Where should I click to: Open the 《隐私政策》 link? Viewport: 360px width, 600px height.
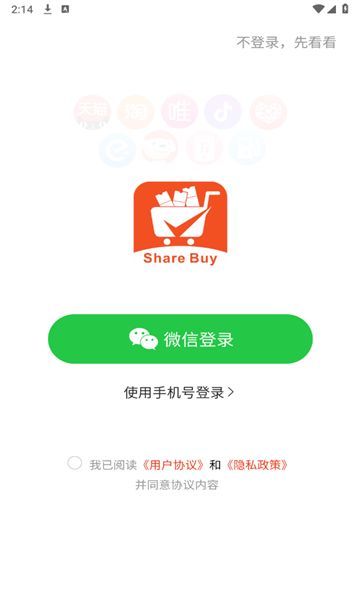[256, 465]
